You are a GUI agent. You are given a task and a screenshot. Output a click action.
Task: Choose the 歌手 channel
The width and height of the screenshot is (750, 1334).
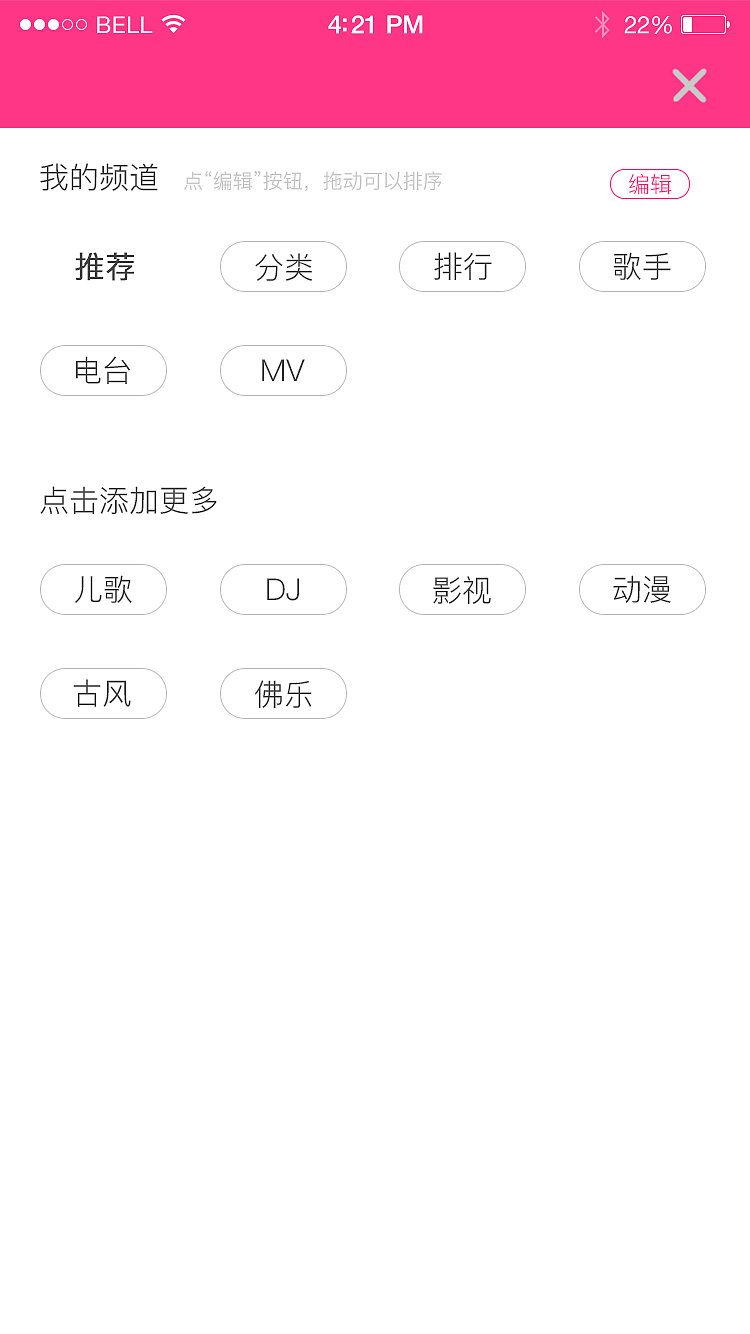pyautogui.click(x=642, y=267)
